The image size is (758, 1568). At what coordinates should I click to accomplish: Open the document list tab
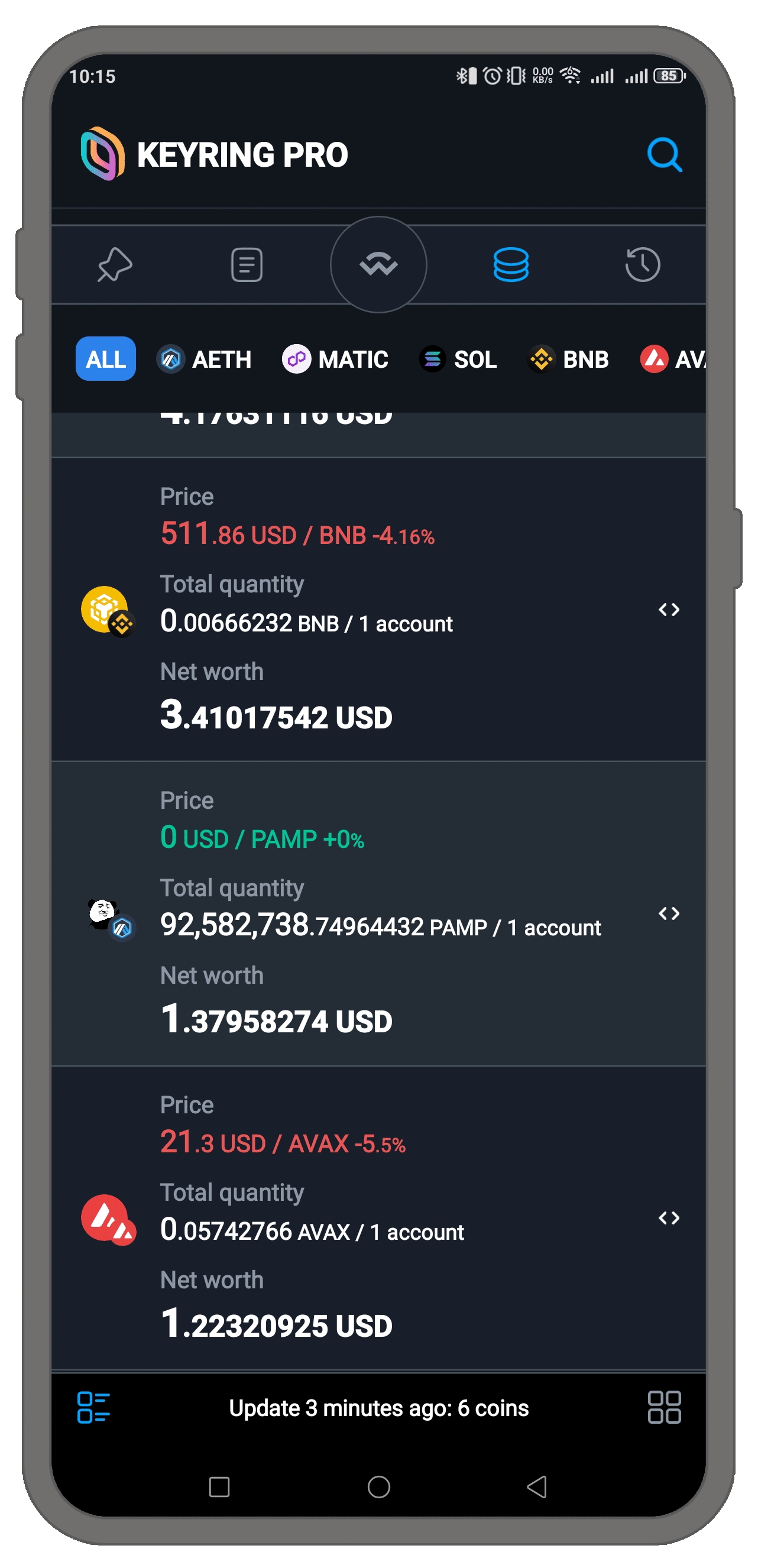247,265
